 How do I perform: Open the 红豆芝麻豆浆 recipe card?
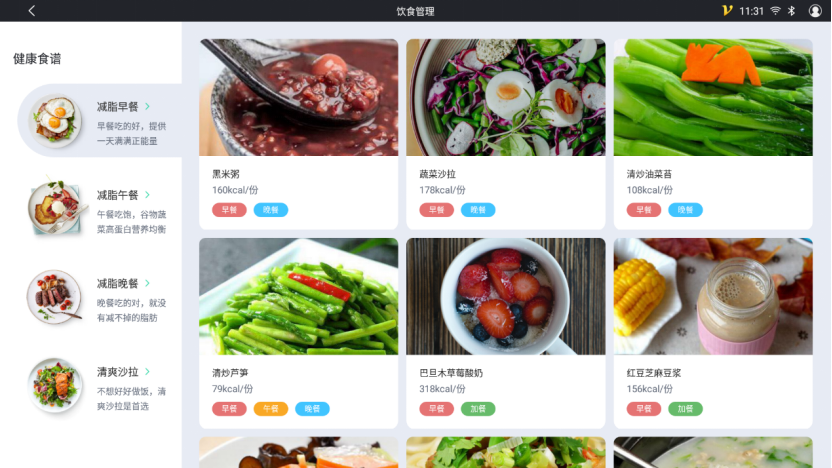point(713,332)
